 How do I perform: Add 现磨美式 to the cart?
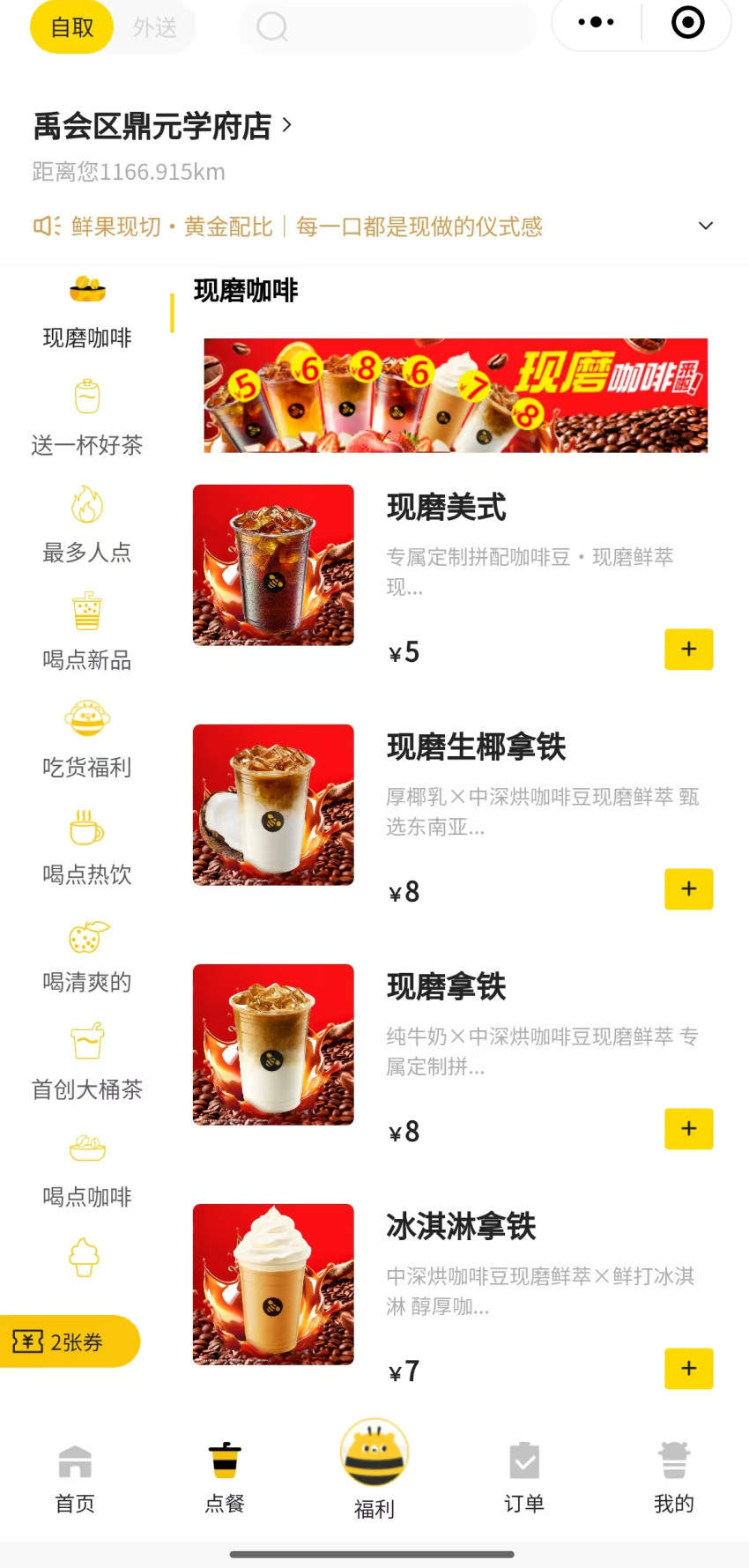click(x=688, y=650)
